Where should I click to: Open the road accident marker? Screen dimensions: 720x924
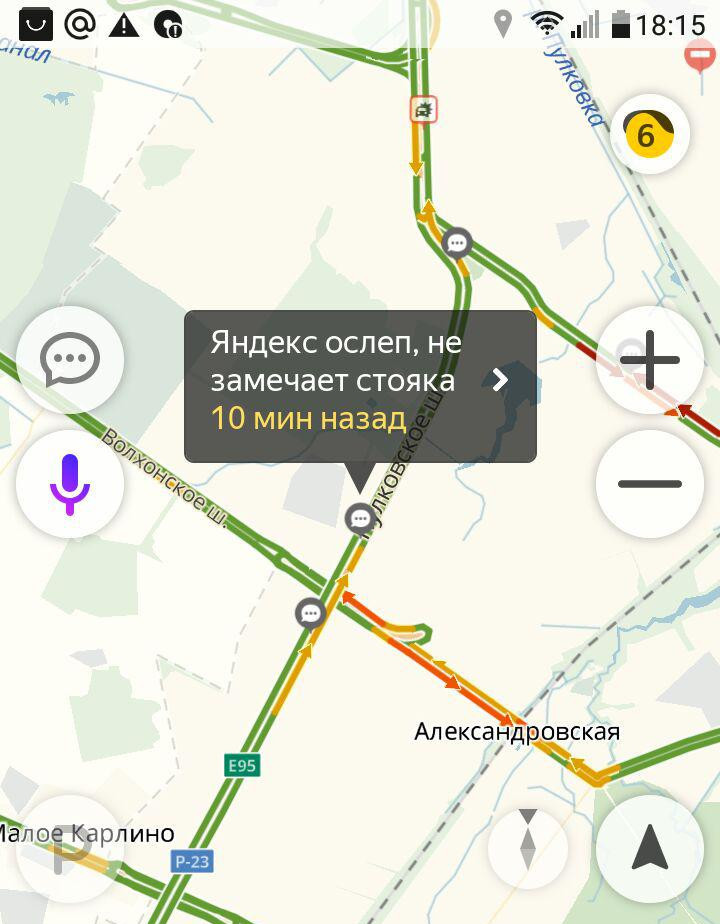(x=424, y=110)
